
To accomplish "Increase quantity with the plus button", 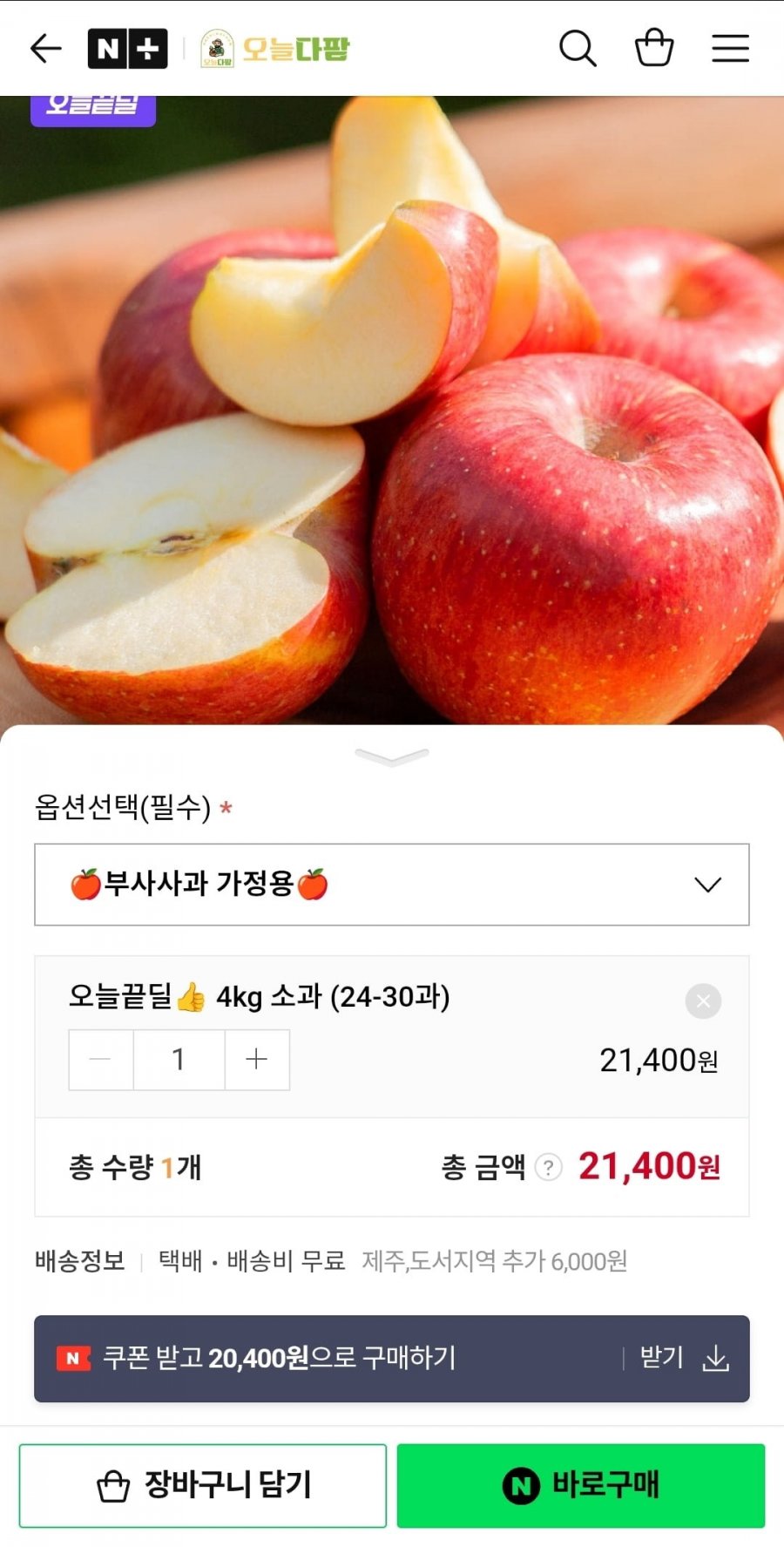I will pos(257,1060).
